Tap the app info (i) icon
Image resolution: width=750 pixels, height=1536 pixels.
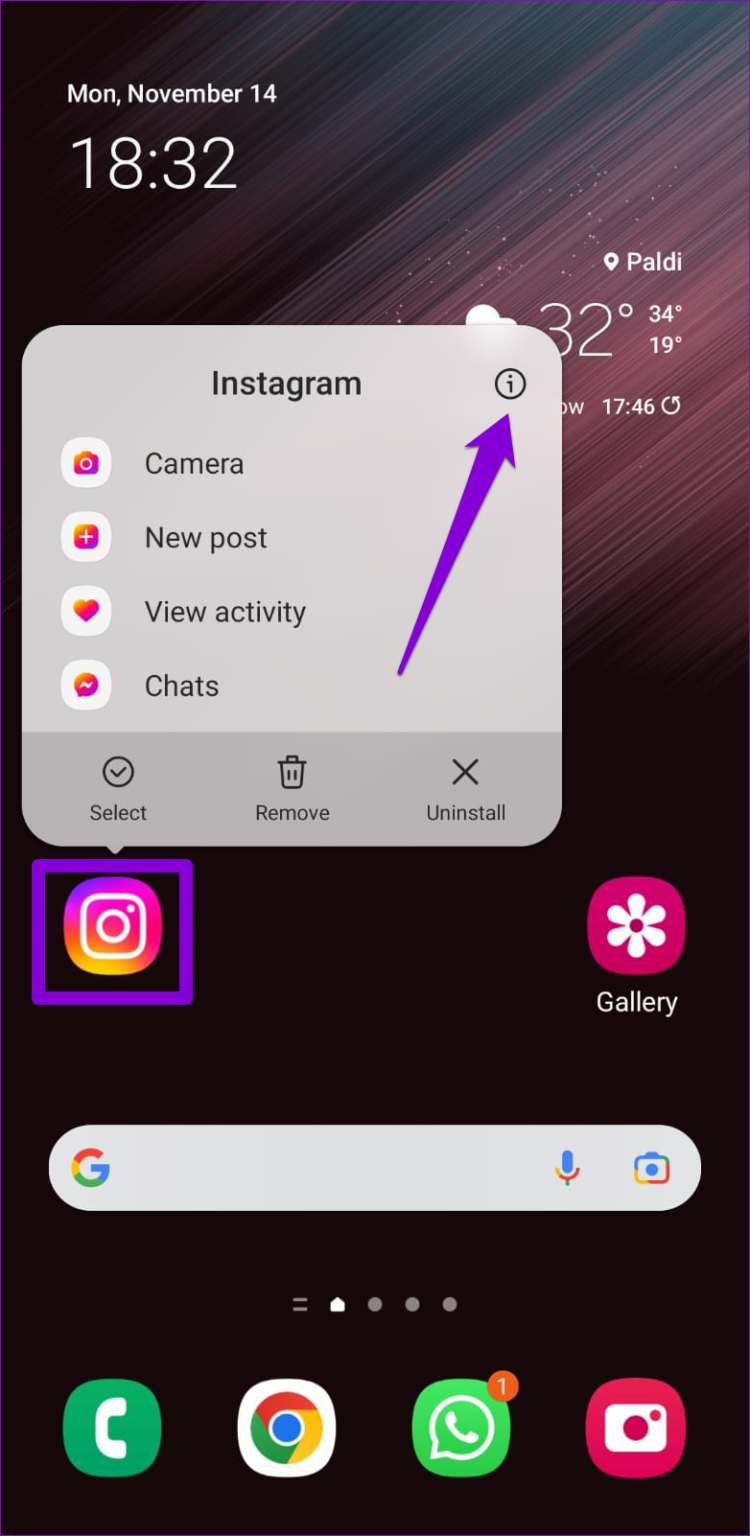coord(510,384)
